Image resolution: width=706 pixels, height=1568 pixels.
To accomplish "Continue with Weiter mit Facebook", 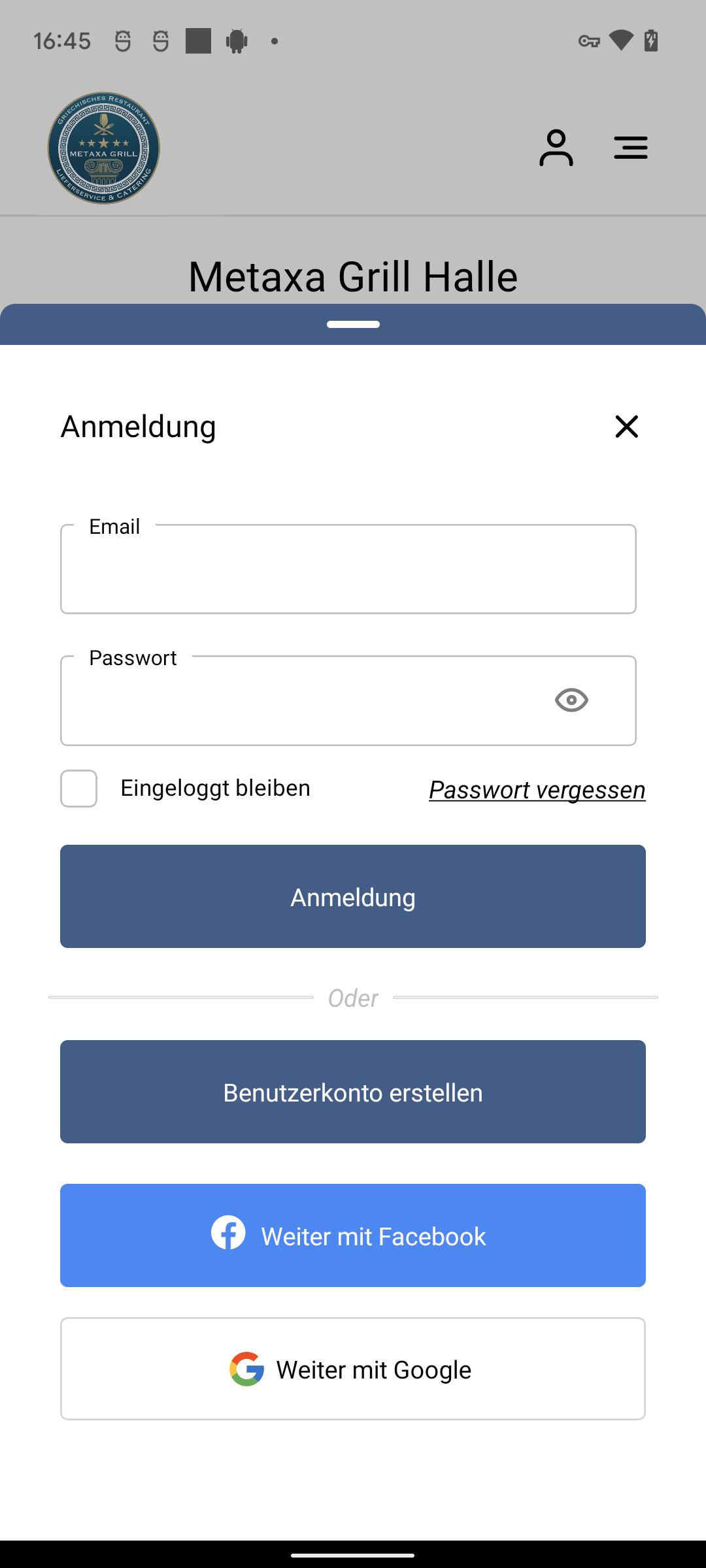I will (x=353, y=1235).
